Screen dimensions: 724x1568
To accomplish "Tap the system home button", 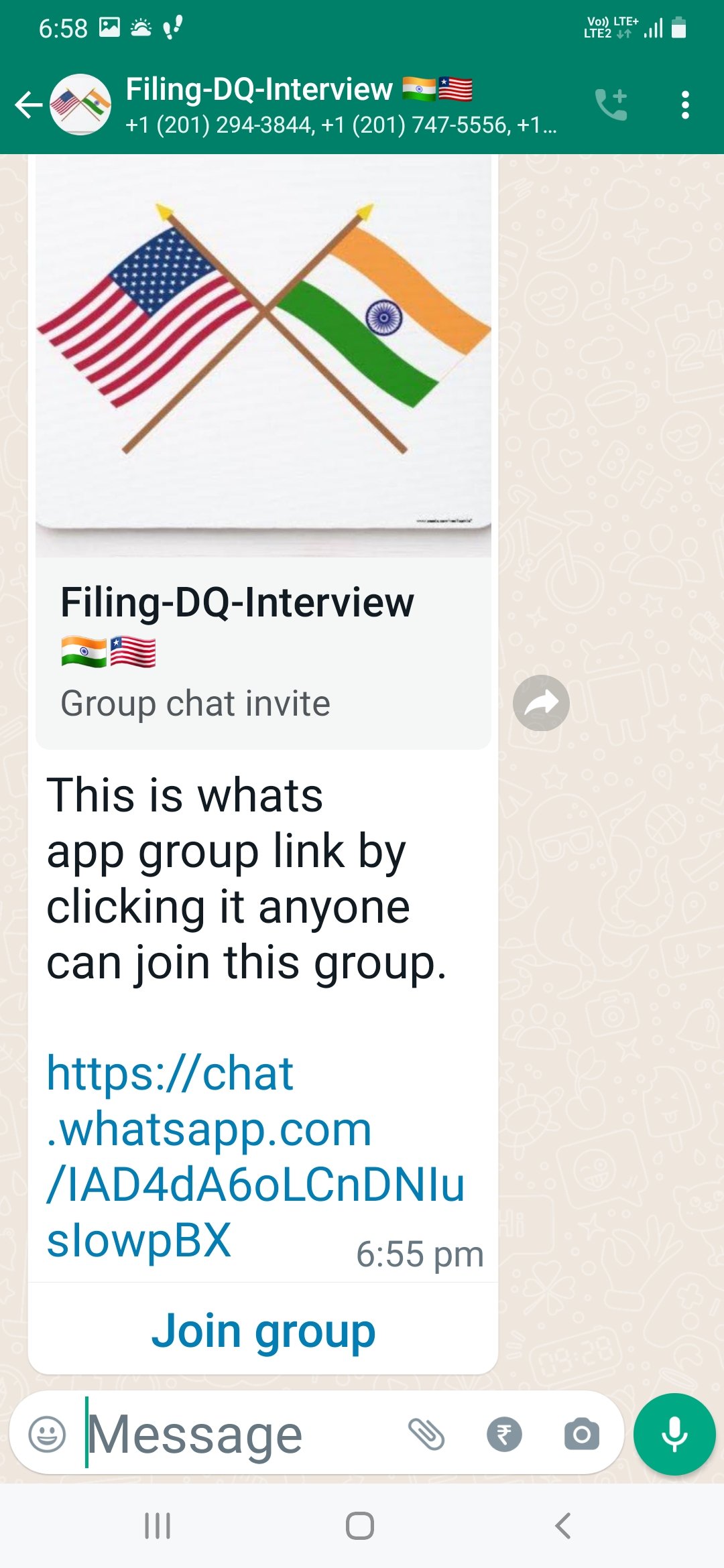I will (360, 1526).
